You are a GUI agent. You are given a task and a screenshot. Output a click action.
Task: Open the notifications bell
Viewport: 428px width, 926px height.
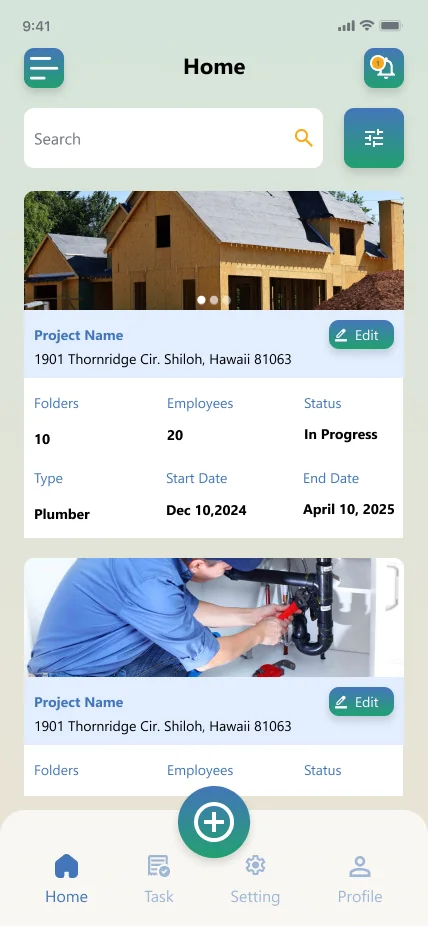[x=384, y=68]
